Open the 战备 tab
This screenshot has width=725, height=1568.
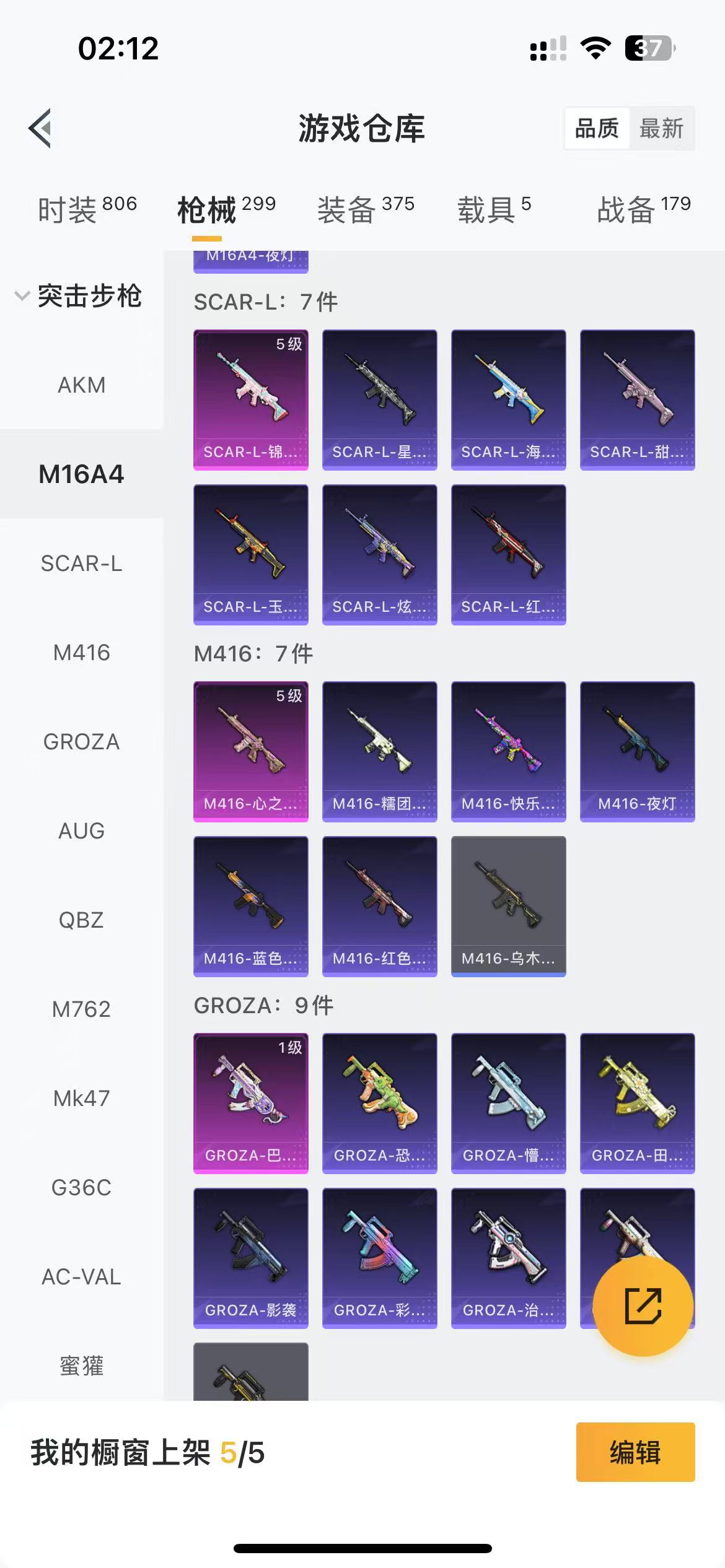point(643,209)
